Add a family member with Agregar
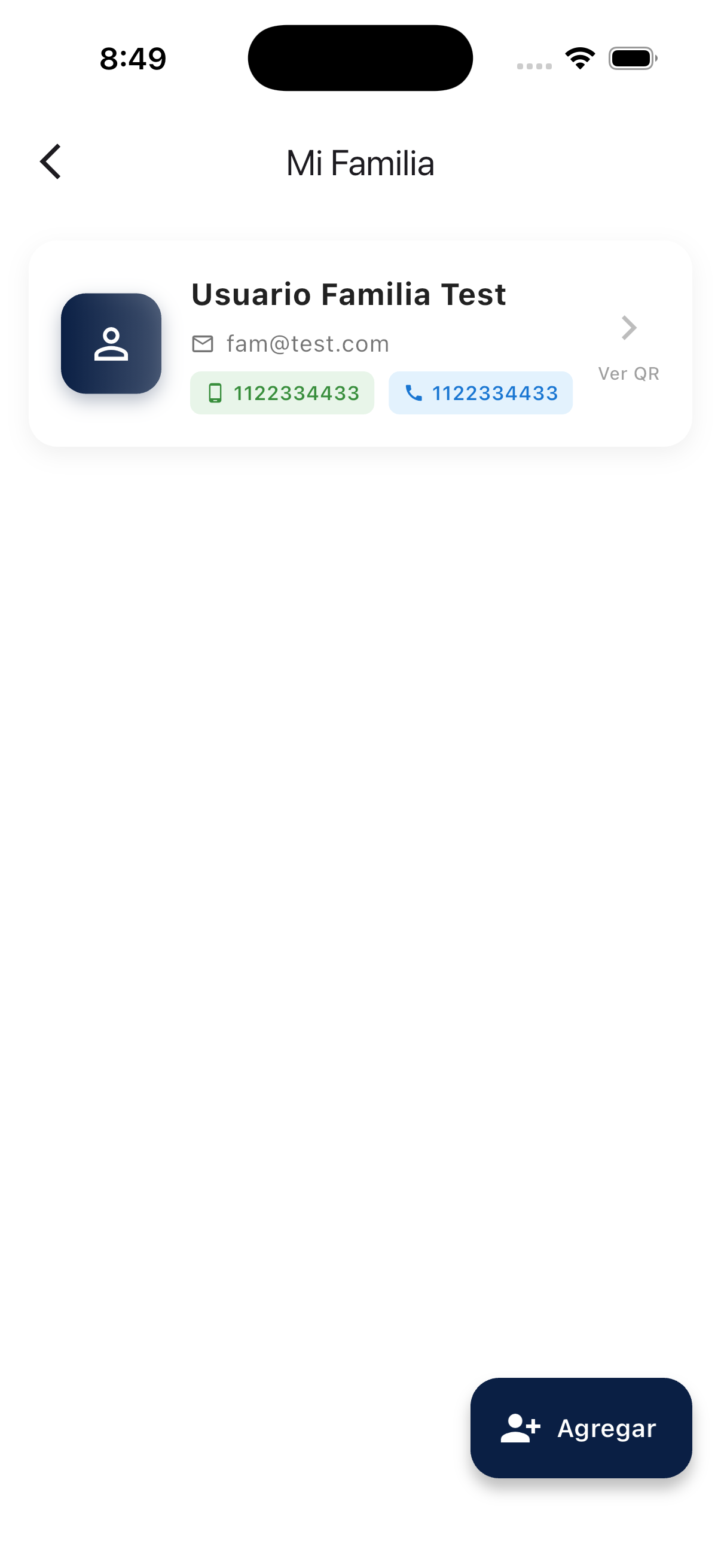 click(x=581, y=1427)
